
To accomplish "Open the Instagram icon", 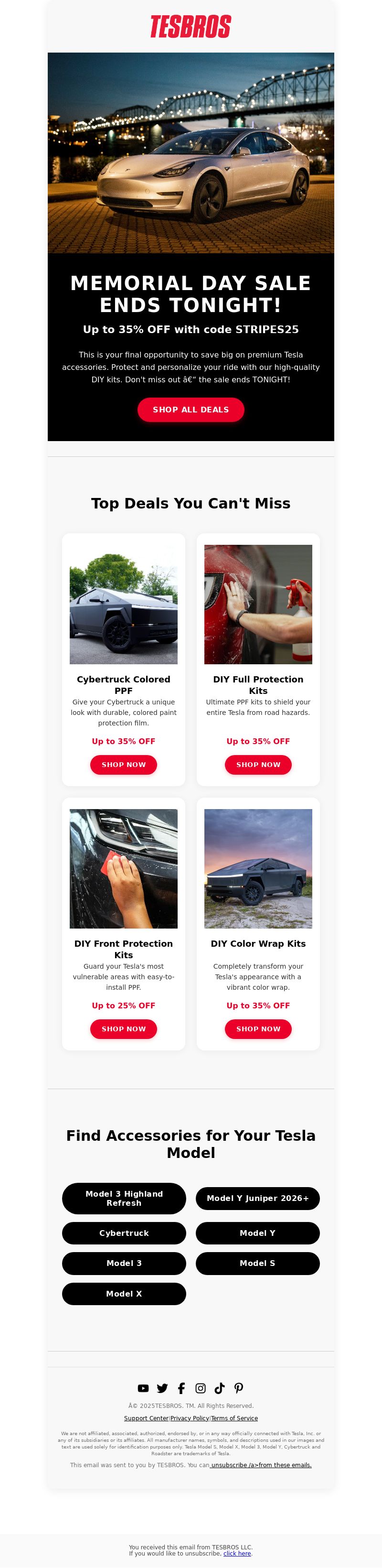I will pyautogui.click(x=200, y=1388).
